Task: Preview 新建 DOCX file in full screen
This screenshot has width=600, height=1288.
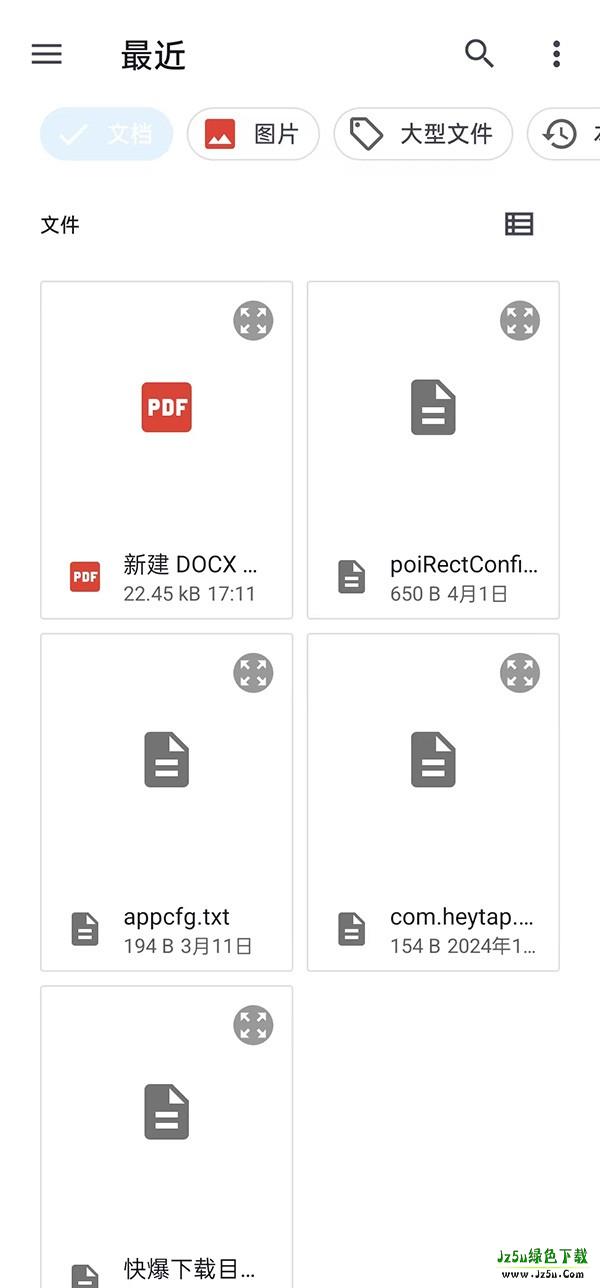Action: (253, 321)
